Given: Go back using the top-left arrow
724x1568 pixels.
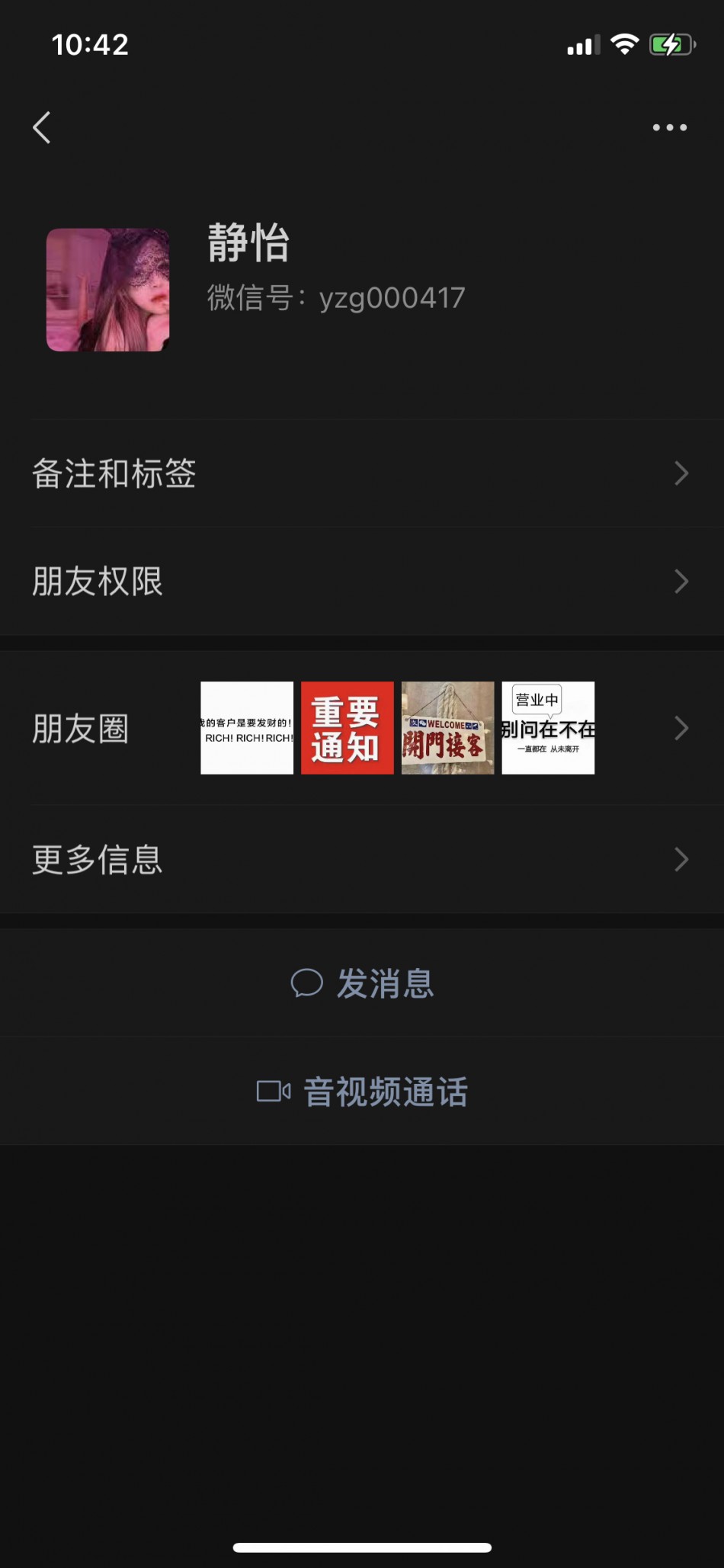Looking at the screenshot, I should tap(43, 127).
